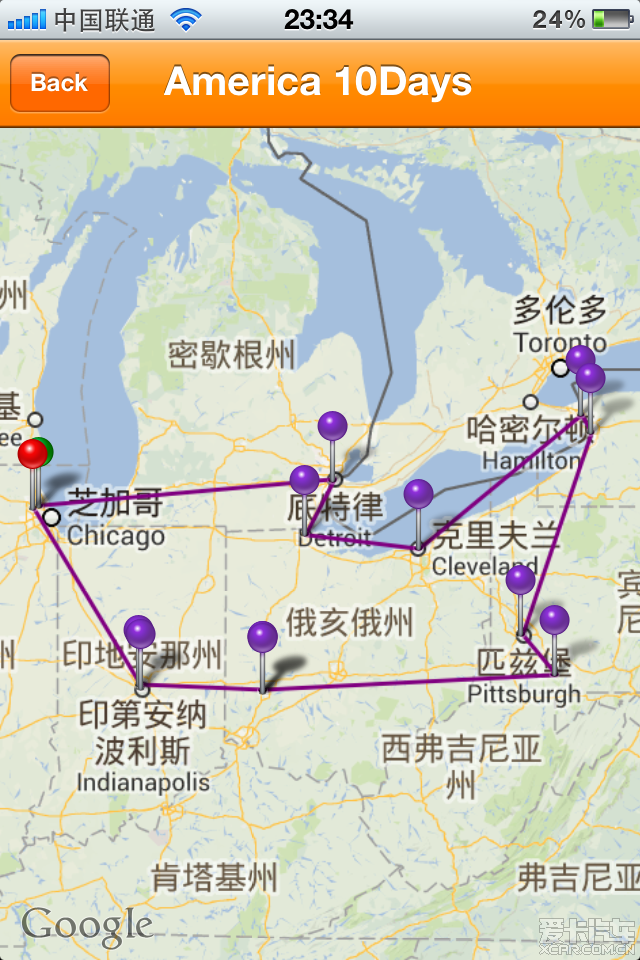The width and height of the screenshot is (640, 960).
Task: Select the purple pin above Detroit
Action: click(332, 427)
